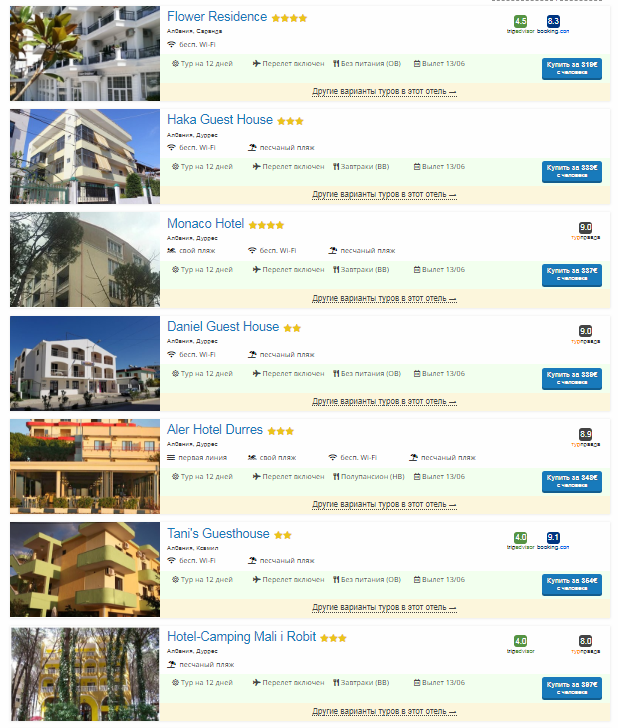This screenshot has height=728, width=618.
Task: Open the Flower Residence hotel title link
Action: click(x=217, y=17)
